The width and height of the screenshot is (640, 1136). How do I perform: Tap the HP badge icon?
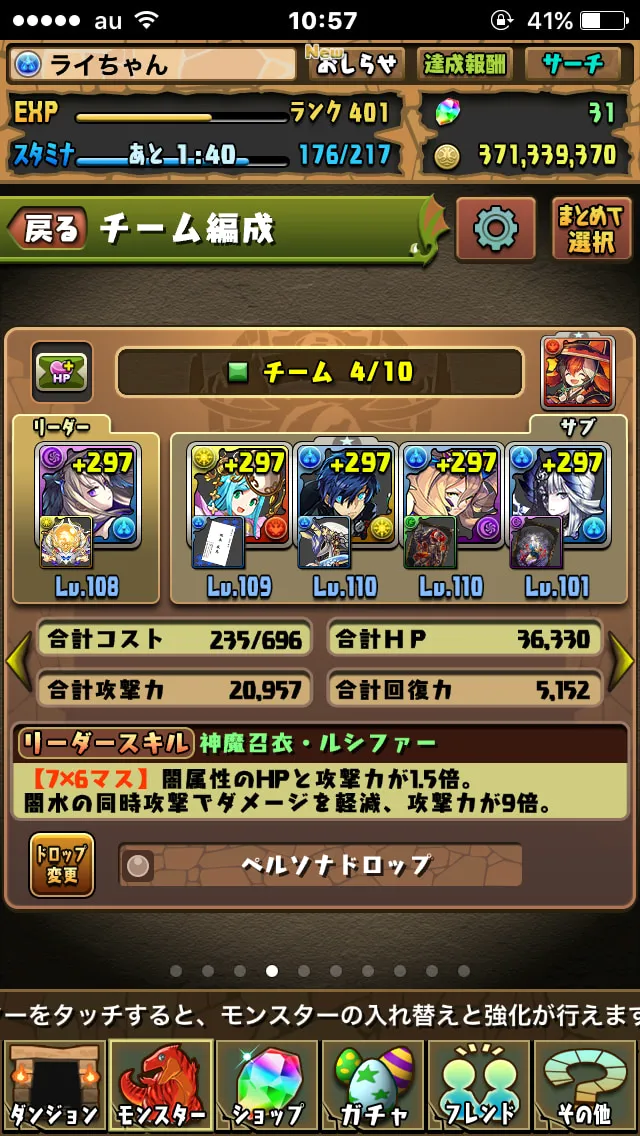(x=62, y=372)
